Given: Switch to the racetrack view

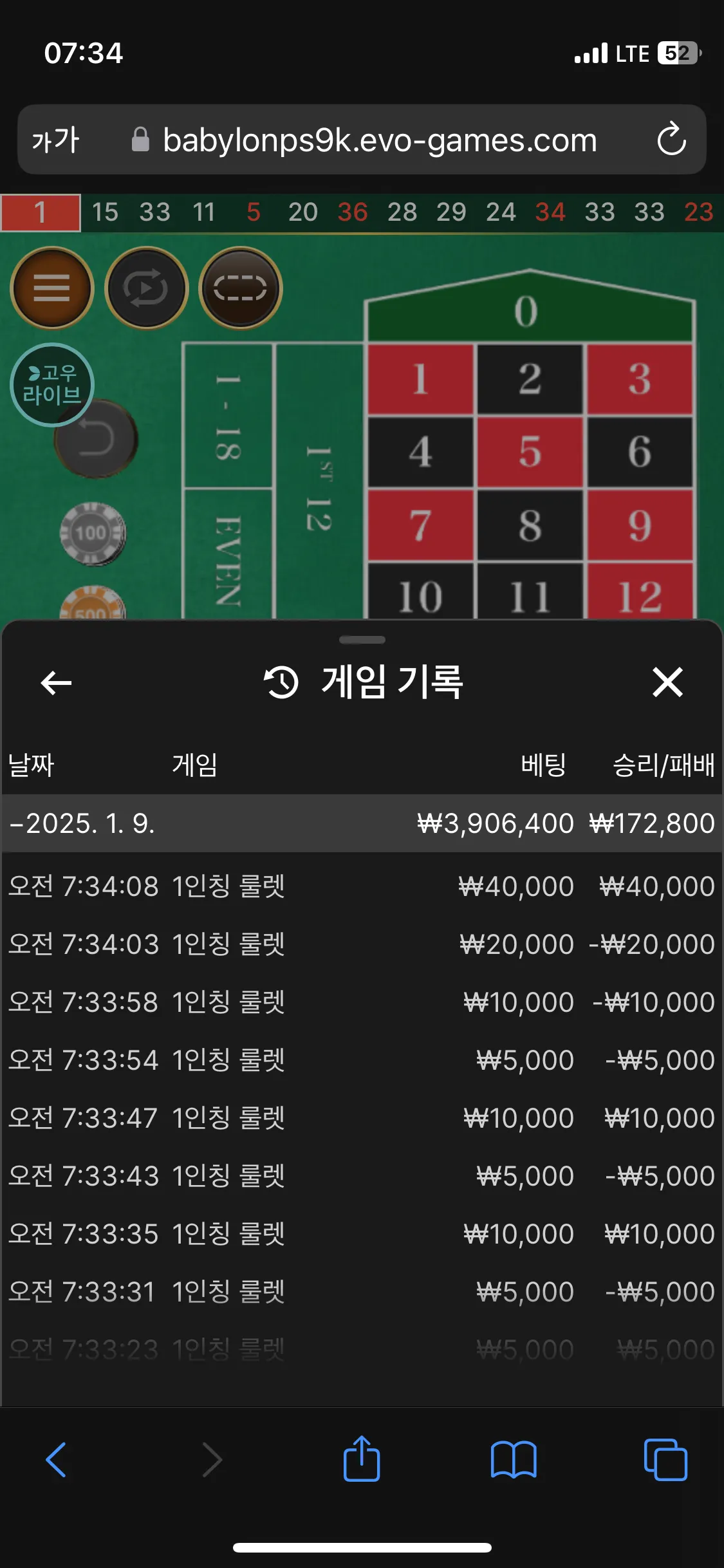Looking at the screenshot, I should (x=240, y=288).
